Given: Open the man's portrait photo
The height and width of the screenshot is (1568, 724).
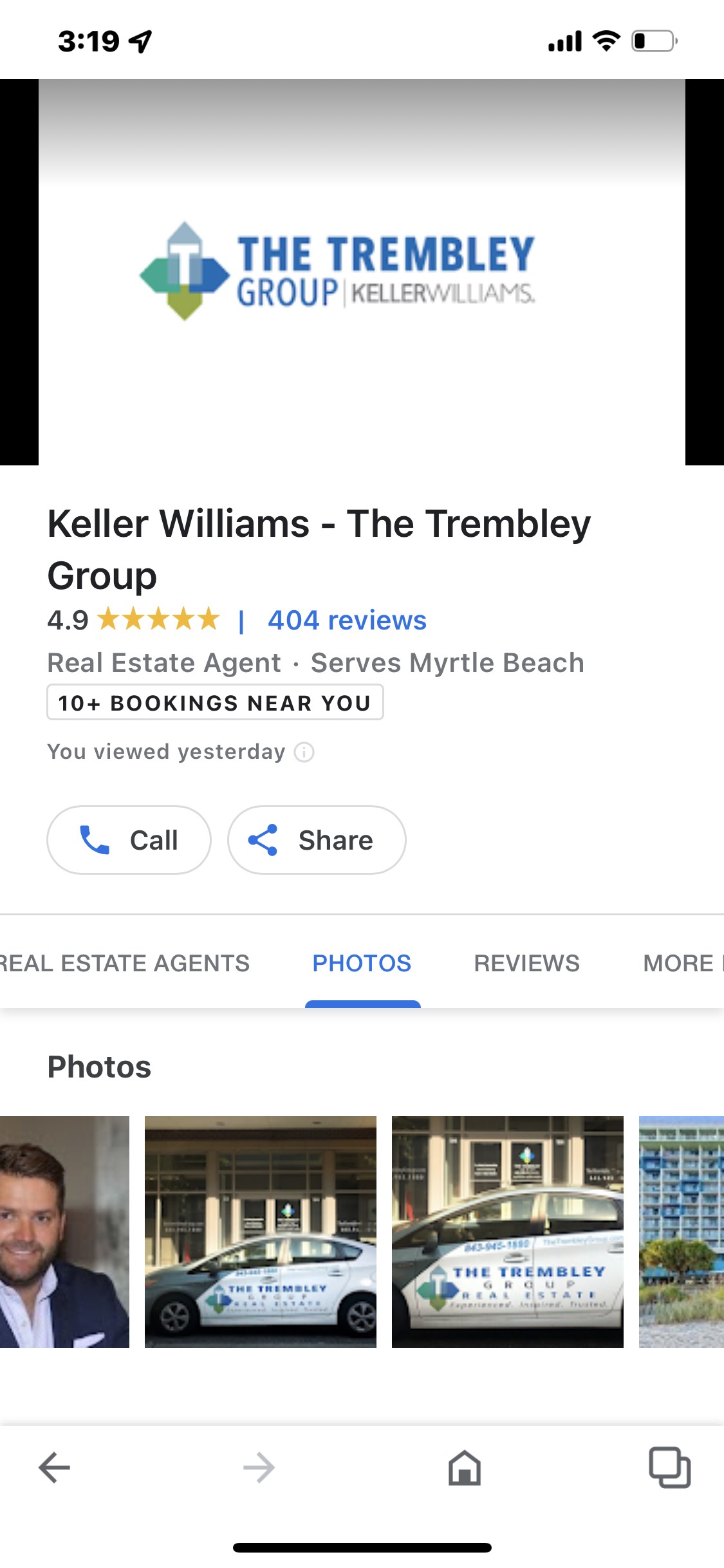Looking at the screenshot, I should (63, 1231).
